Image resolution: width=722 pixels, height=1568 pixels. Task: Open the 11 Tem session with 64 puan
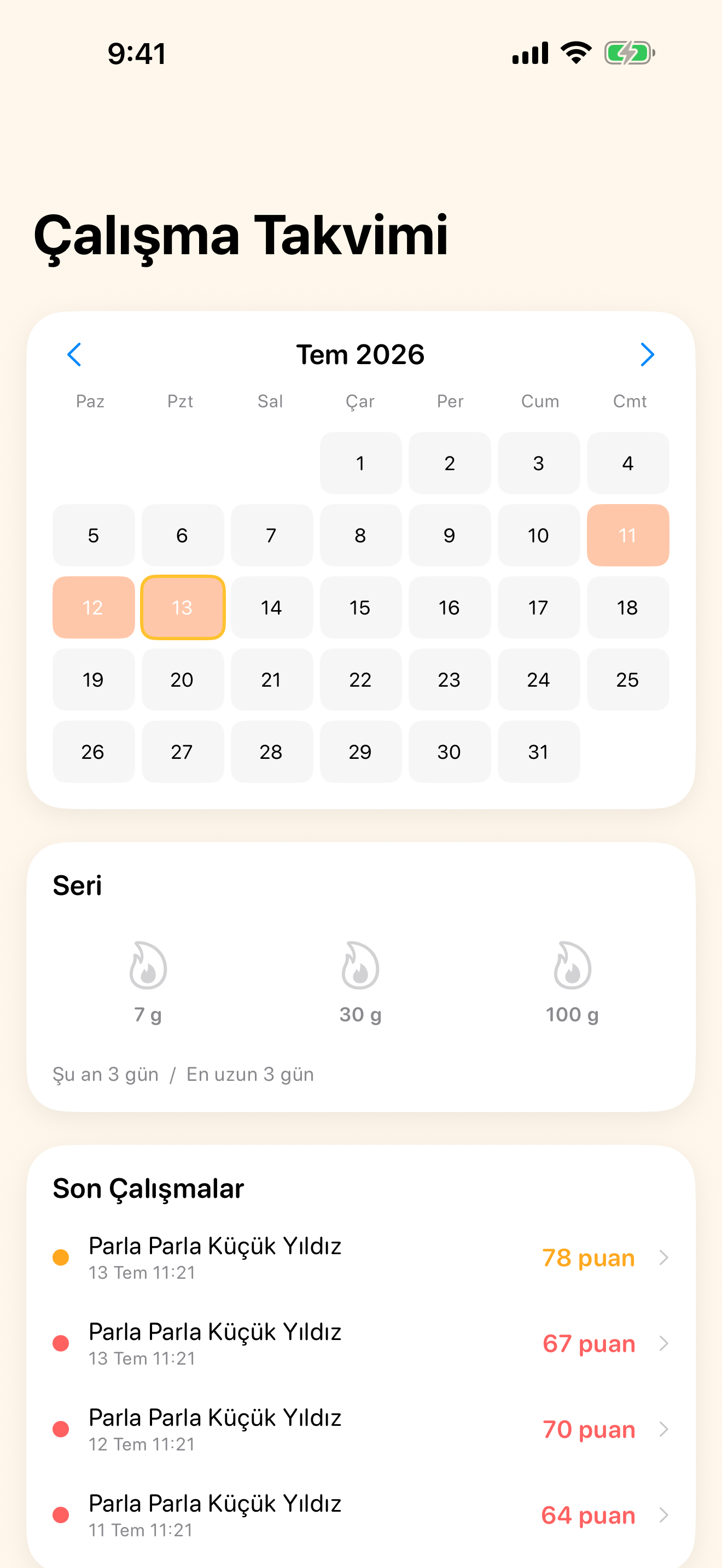point(361,1515)
